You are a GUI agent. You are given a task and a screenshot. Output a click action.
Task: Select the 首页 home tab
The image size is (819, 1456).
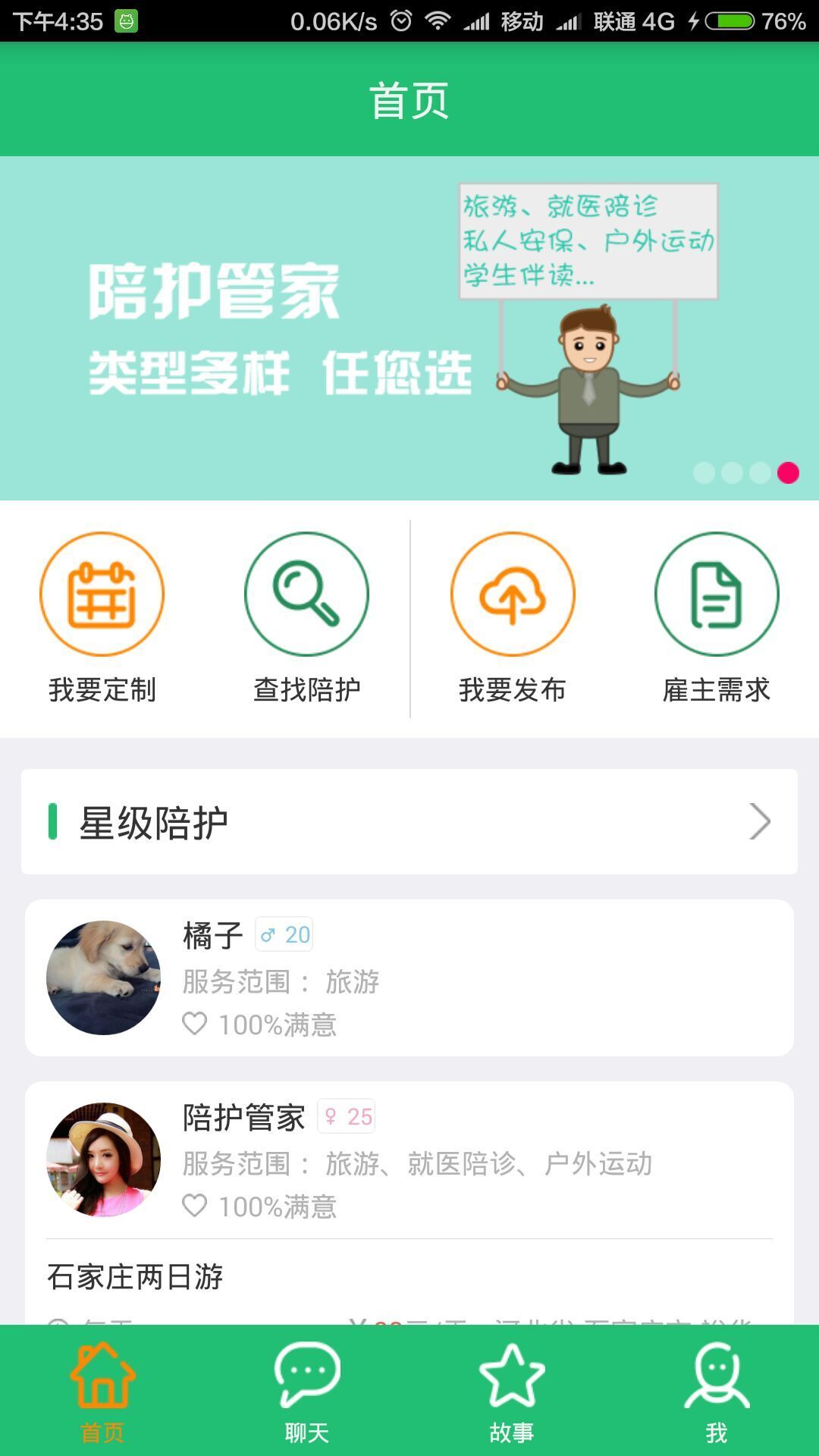pyautogui.click(x=102, y=1391)
